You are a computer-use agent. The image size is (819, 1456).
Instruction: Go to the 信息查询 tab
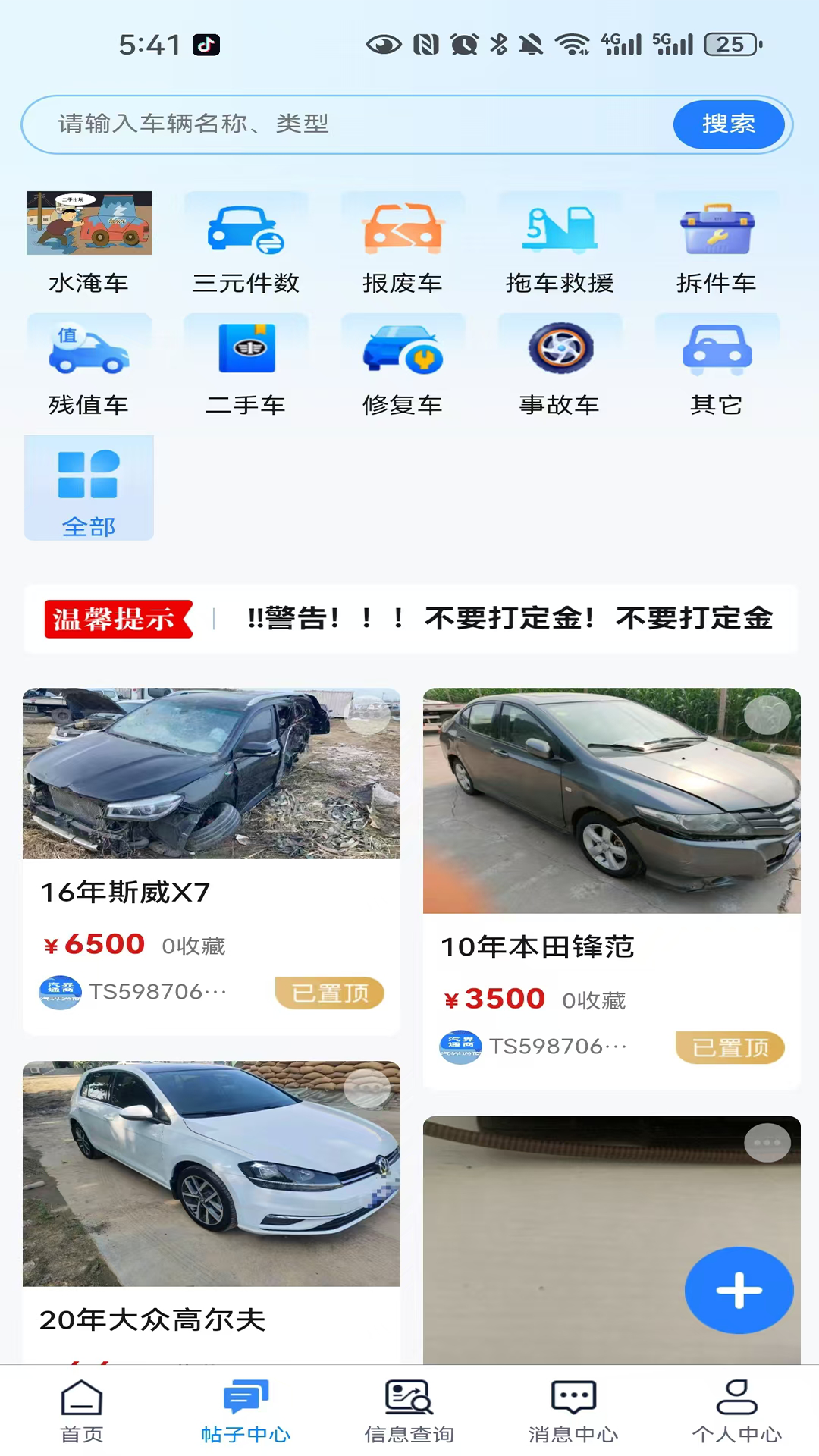pyautogui.click(x=409, y=1411)
